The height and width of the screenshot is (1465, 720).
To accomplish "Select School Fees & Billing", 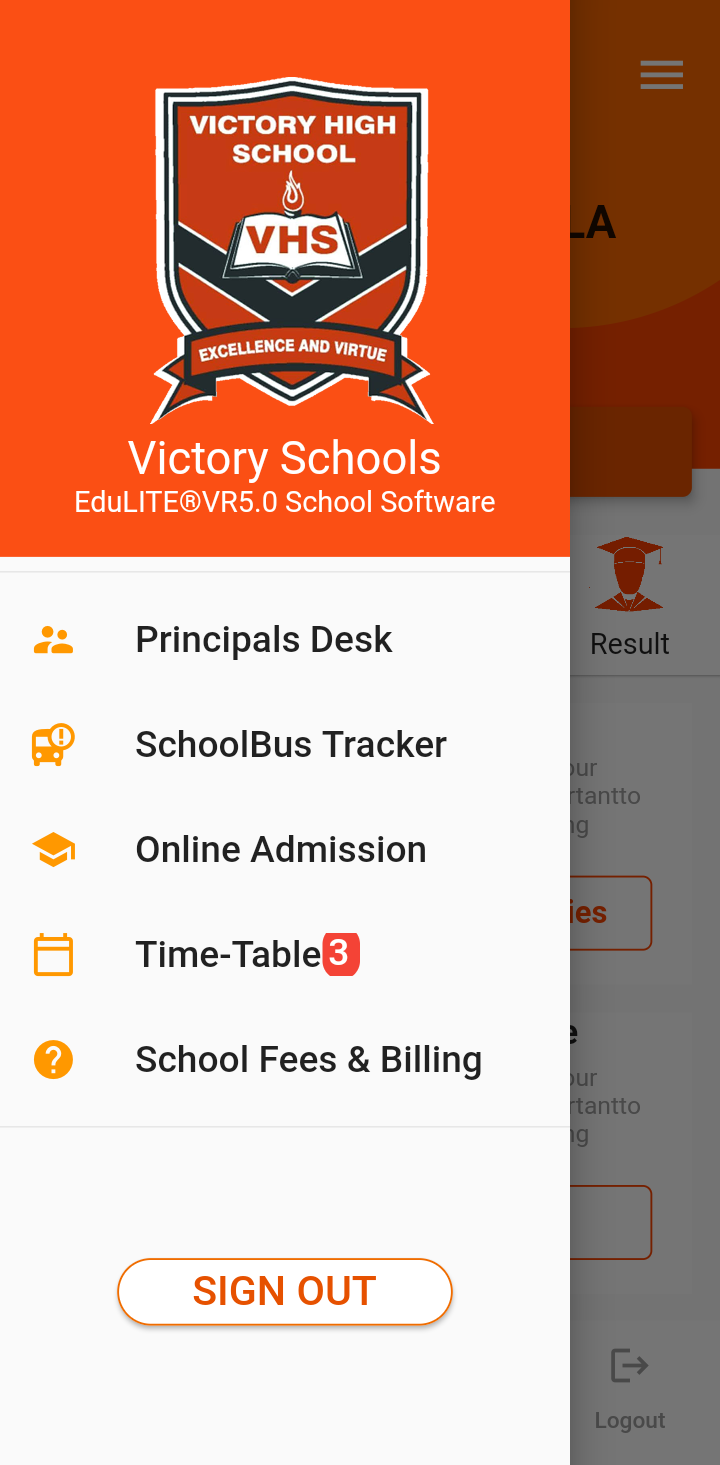I will [308, 1059].
